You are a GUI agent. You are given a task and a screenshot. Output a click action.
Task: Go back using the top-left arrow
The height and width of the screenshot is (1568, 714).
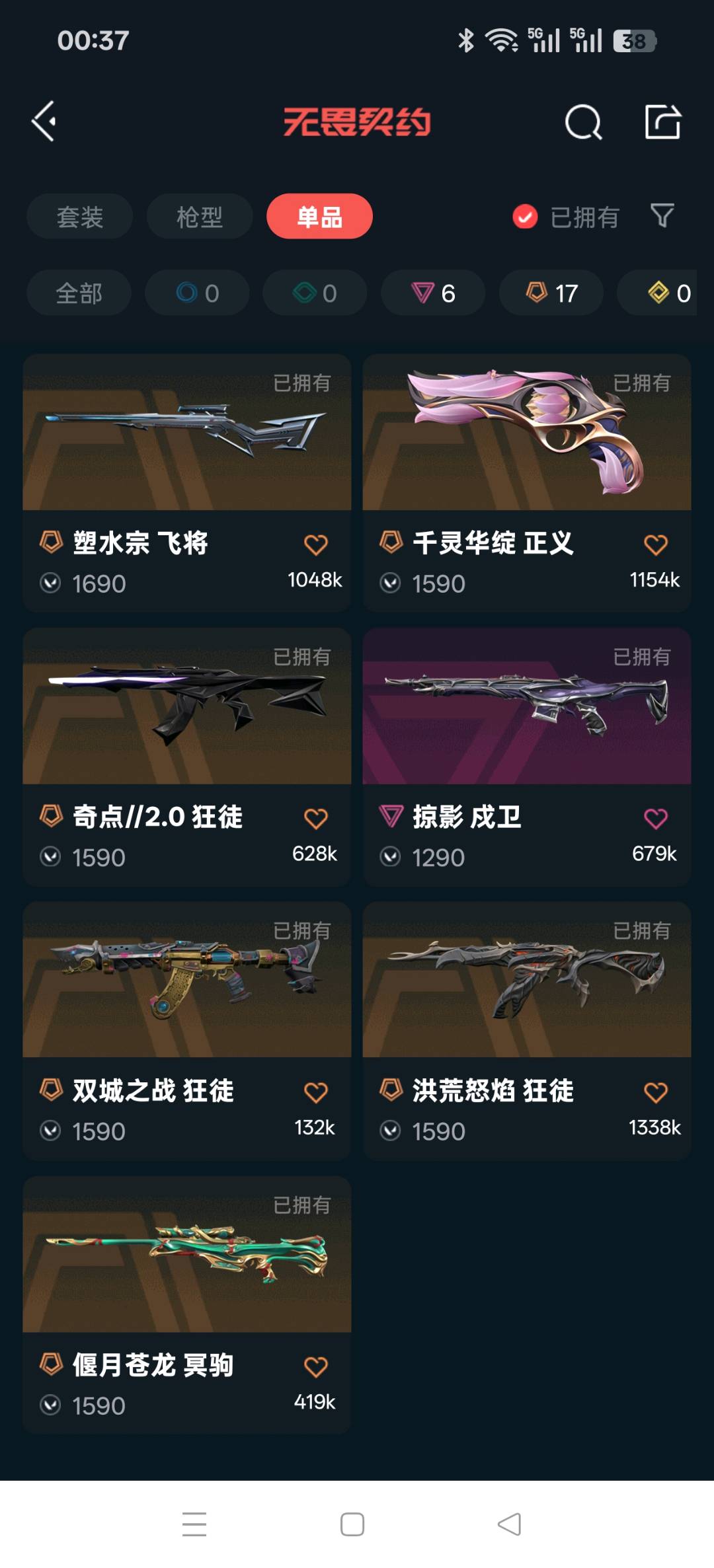pyautogui.click(x=44, y=122)
